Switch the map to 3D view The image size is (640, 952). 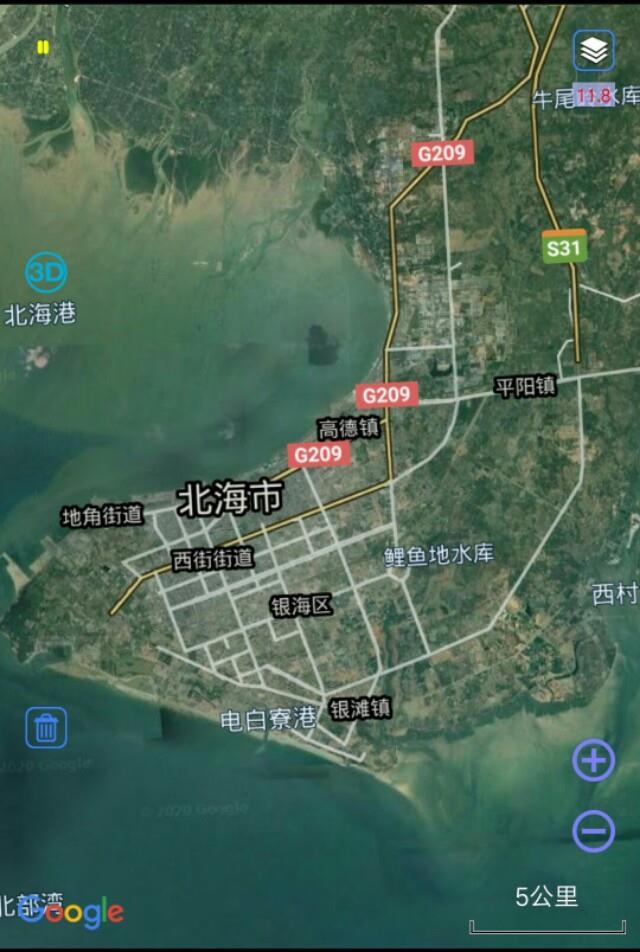46,272
